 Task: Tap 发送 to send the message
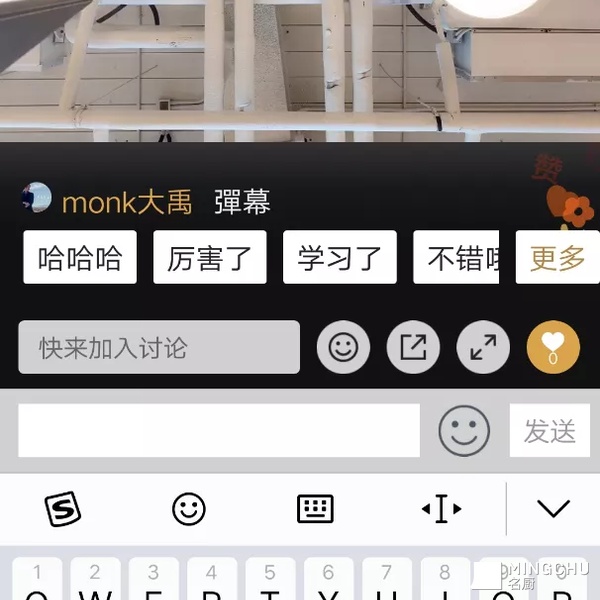click(550, 431)
